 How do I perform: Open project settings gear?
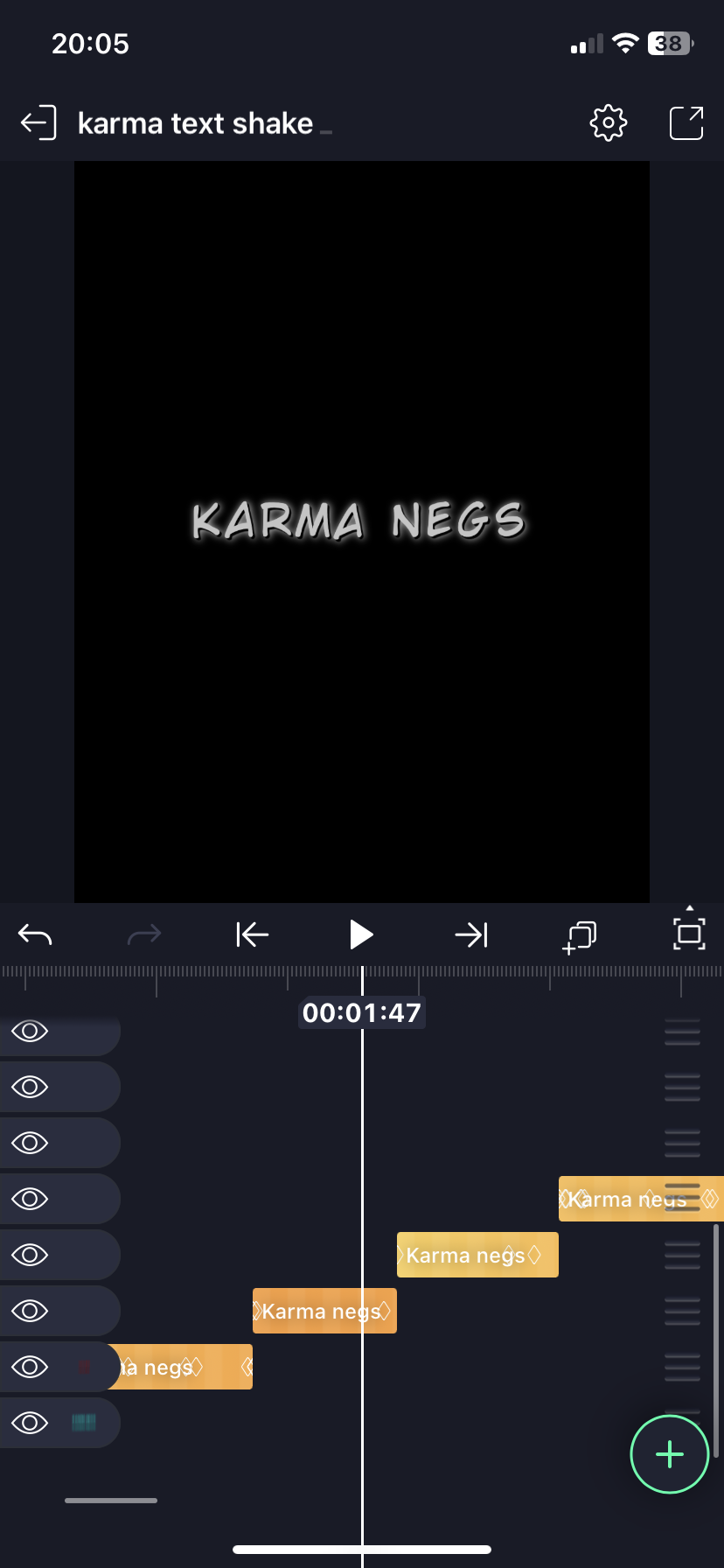[x=608, y=123]
